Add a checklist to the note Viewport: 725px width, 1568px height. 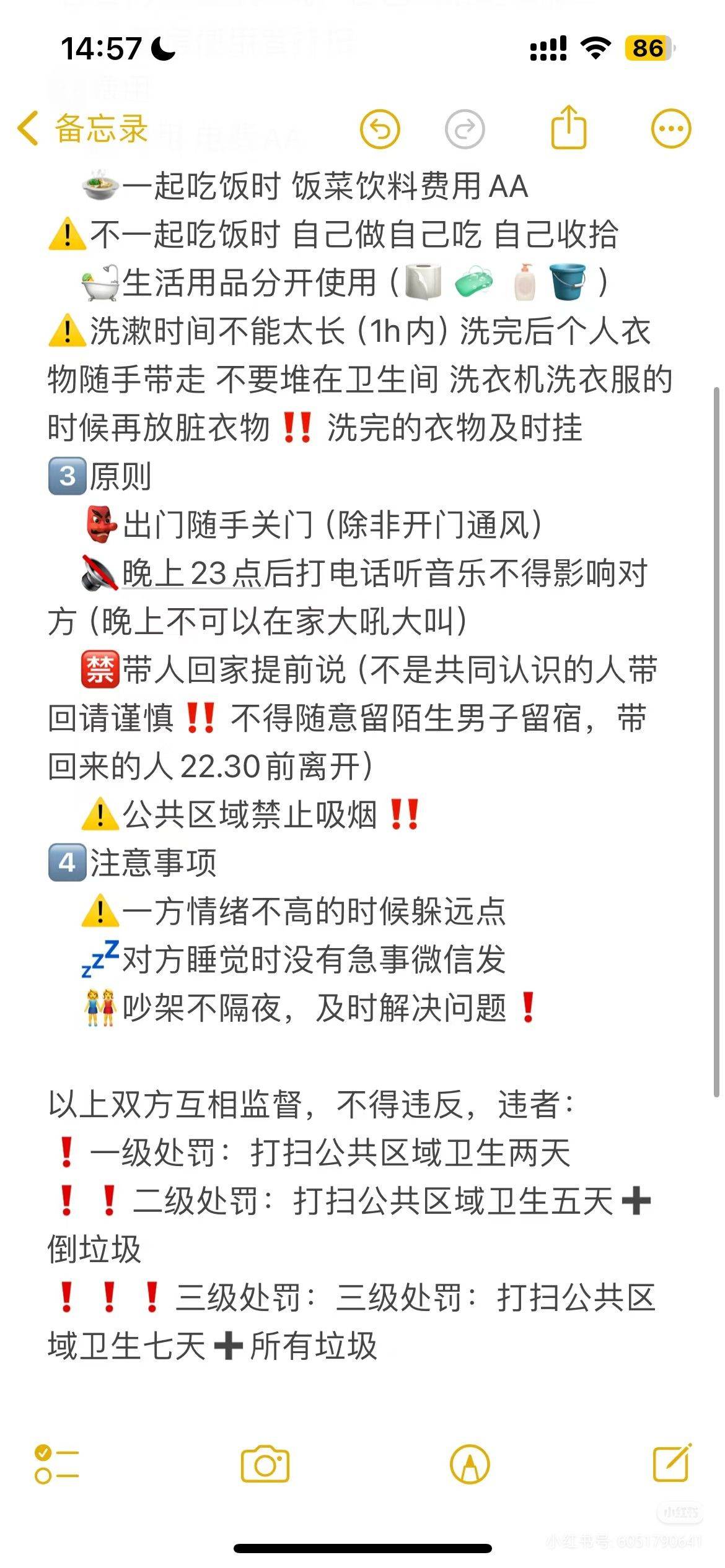tap(56, 1464)
